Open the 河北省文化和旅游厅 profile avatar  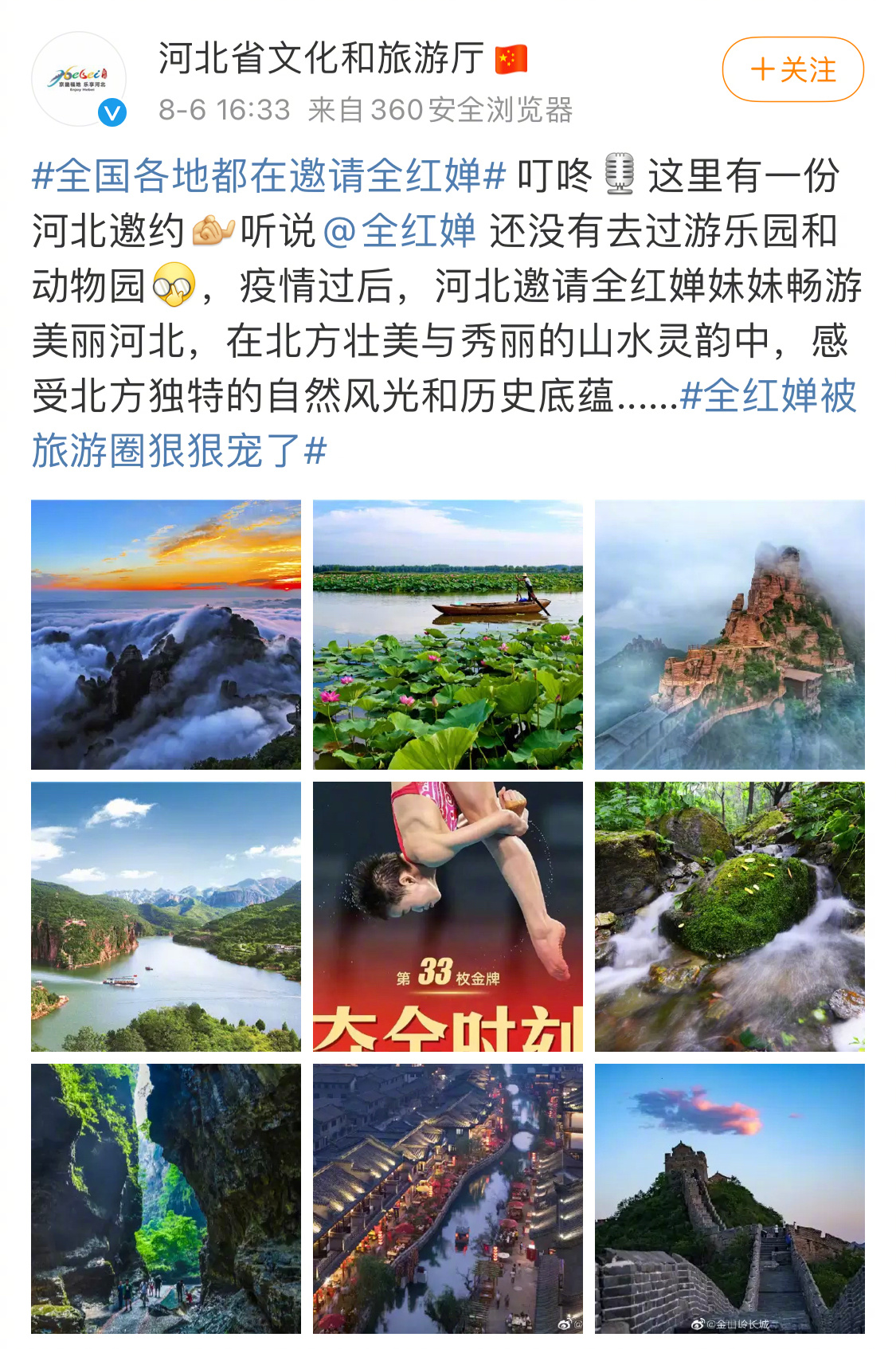pyautogui.click(x=79, y=78)
